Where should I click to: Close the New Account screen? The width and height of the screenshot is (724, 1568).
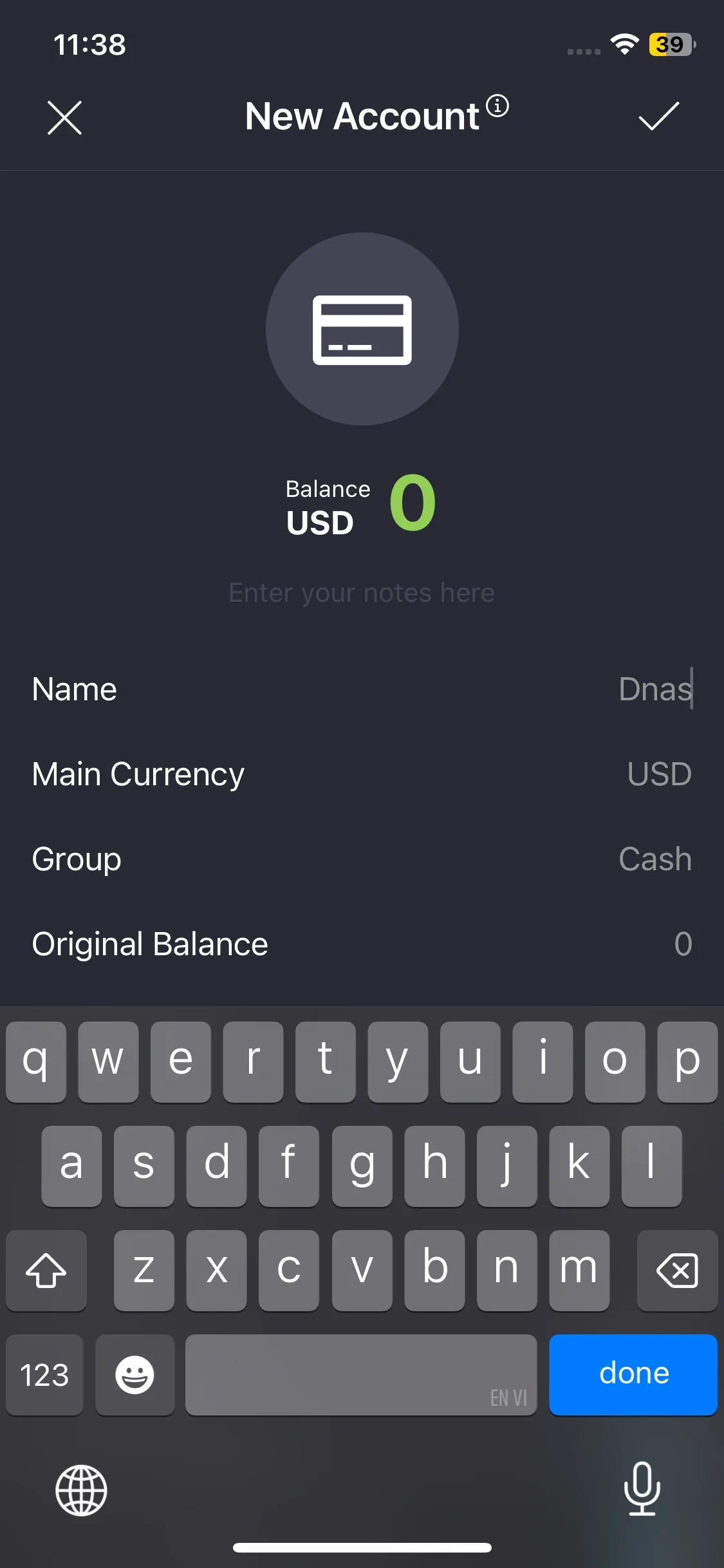65,117
